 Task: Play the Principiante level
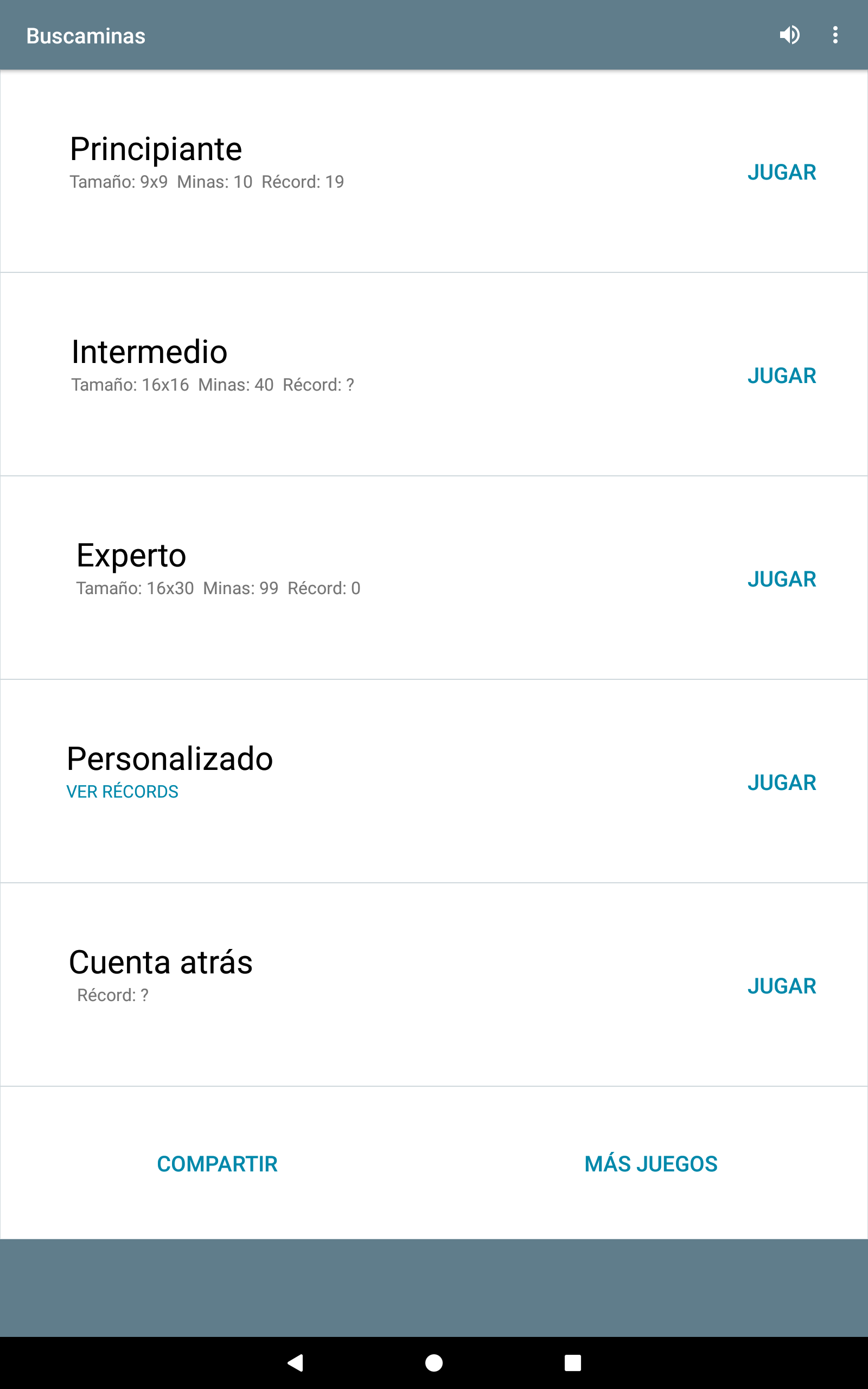(781, 172)
